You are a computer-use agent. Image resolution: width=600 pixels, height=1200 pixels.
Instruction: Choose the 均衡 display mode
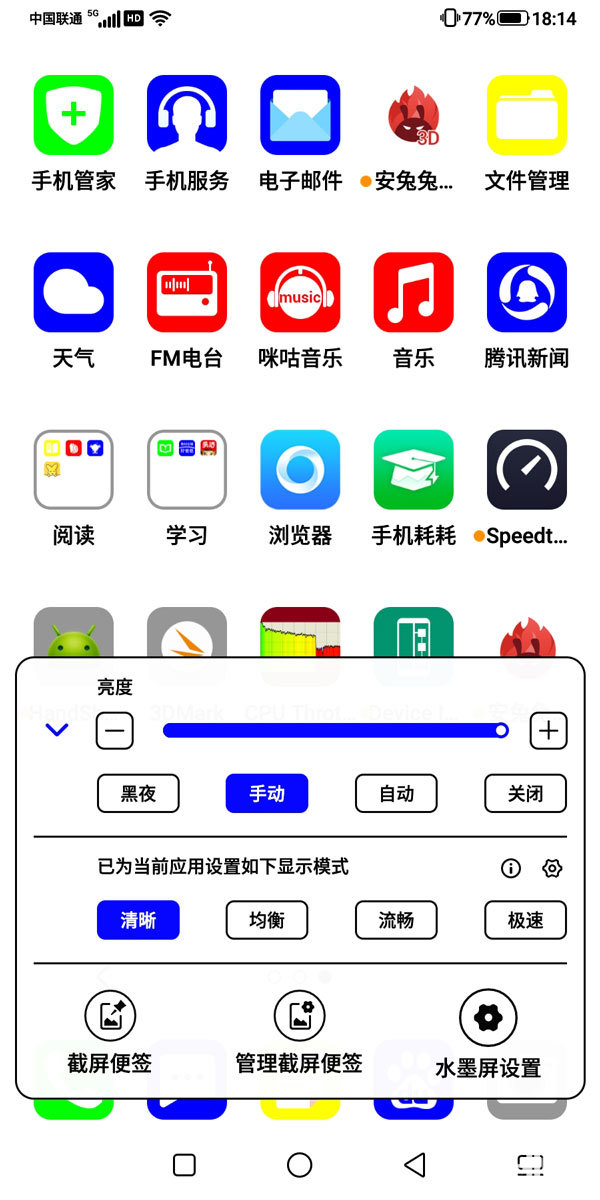tap(267, 920)
